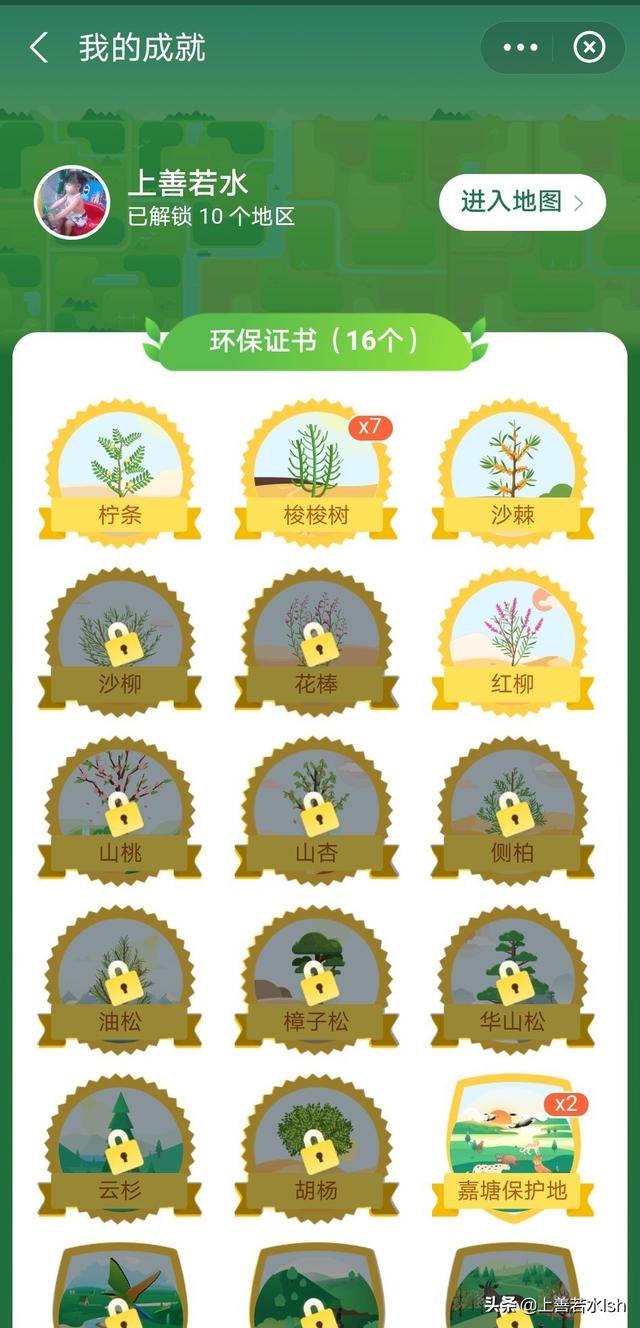The height and width of the screenshot is (1328, 640).
Task: Tap the locked 山桃 badge
Action: click(120, 811)
